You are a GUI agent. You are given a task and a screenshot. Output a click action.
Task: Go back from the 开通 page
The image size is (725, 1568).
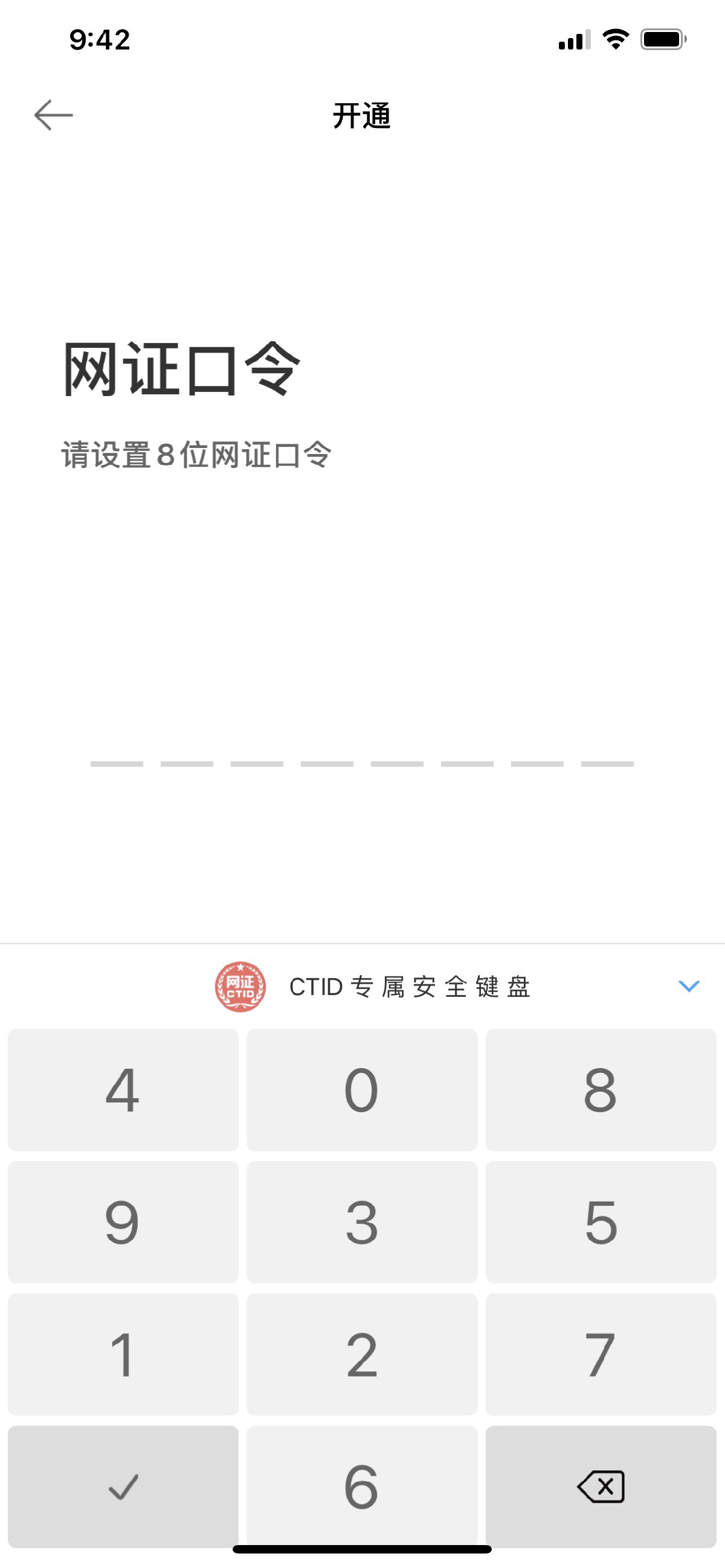point(54,115)
